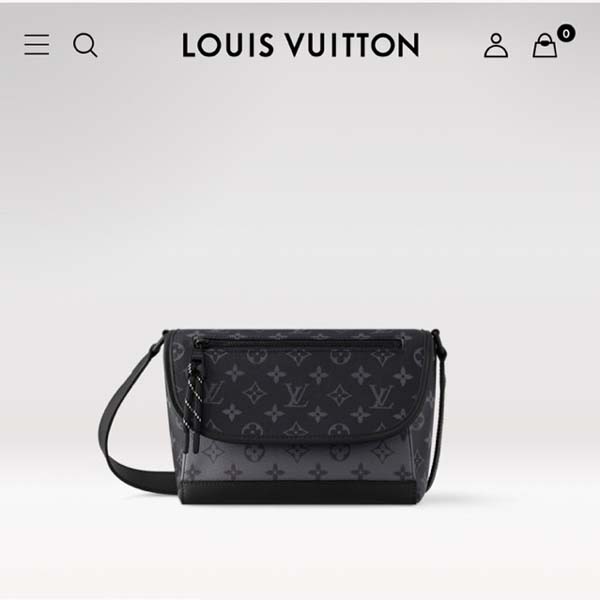Open the search magnifier

[86, 45]
